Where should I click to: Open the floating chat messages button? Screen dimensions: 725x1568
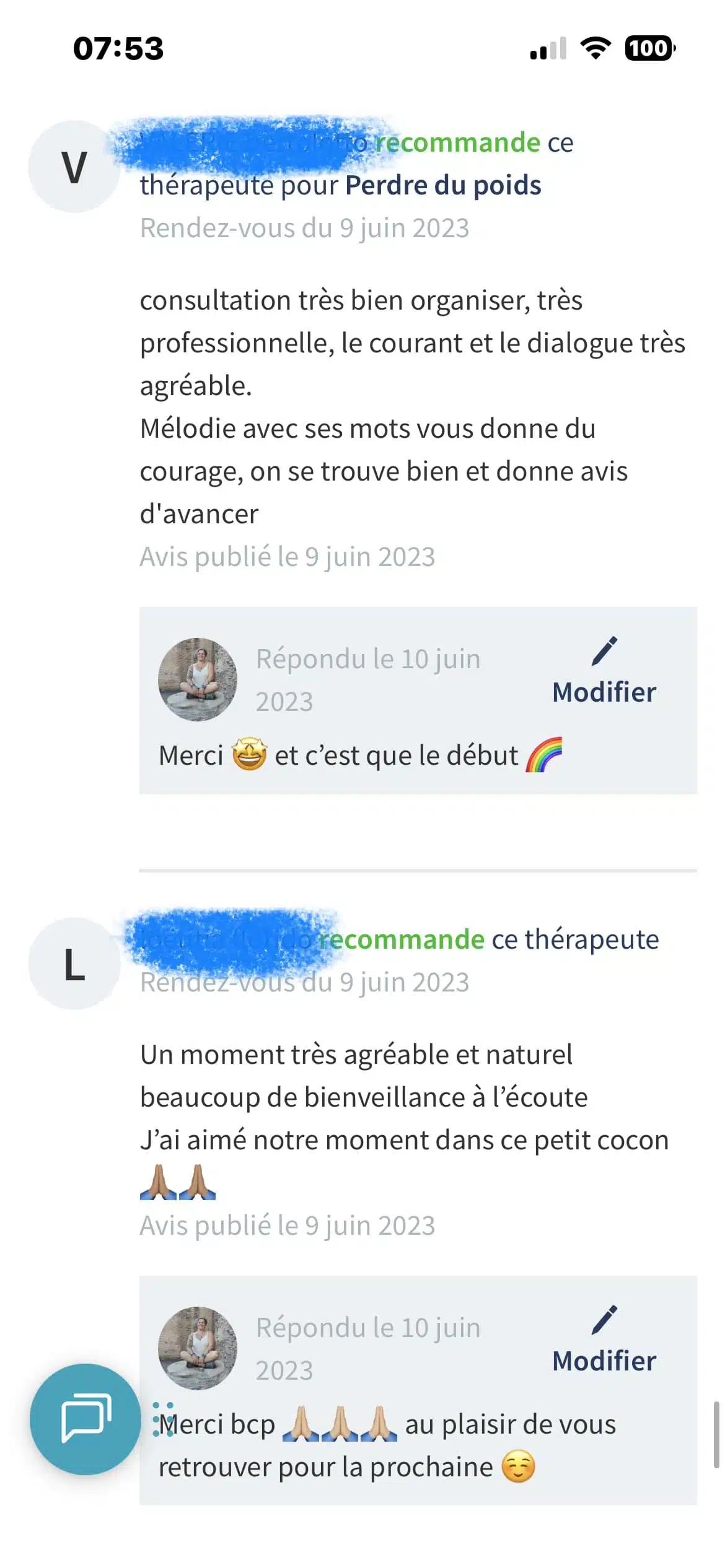[x=86, y=1418]
